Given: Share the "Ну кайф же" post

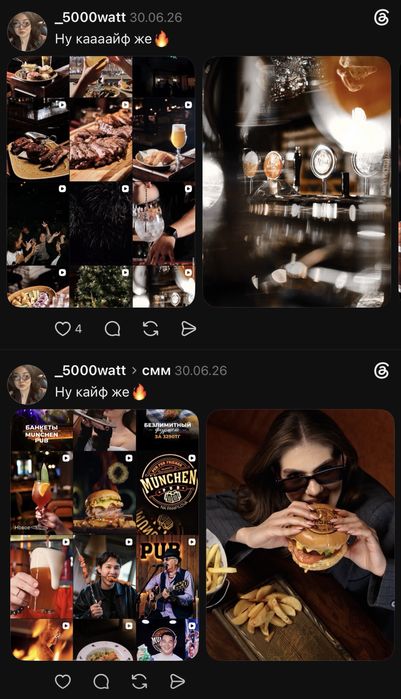Looking at the screenshot, I should coord(177,681).
